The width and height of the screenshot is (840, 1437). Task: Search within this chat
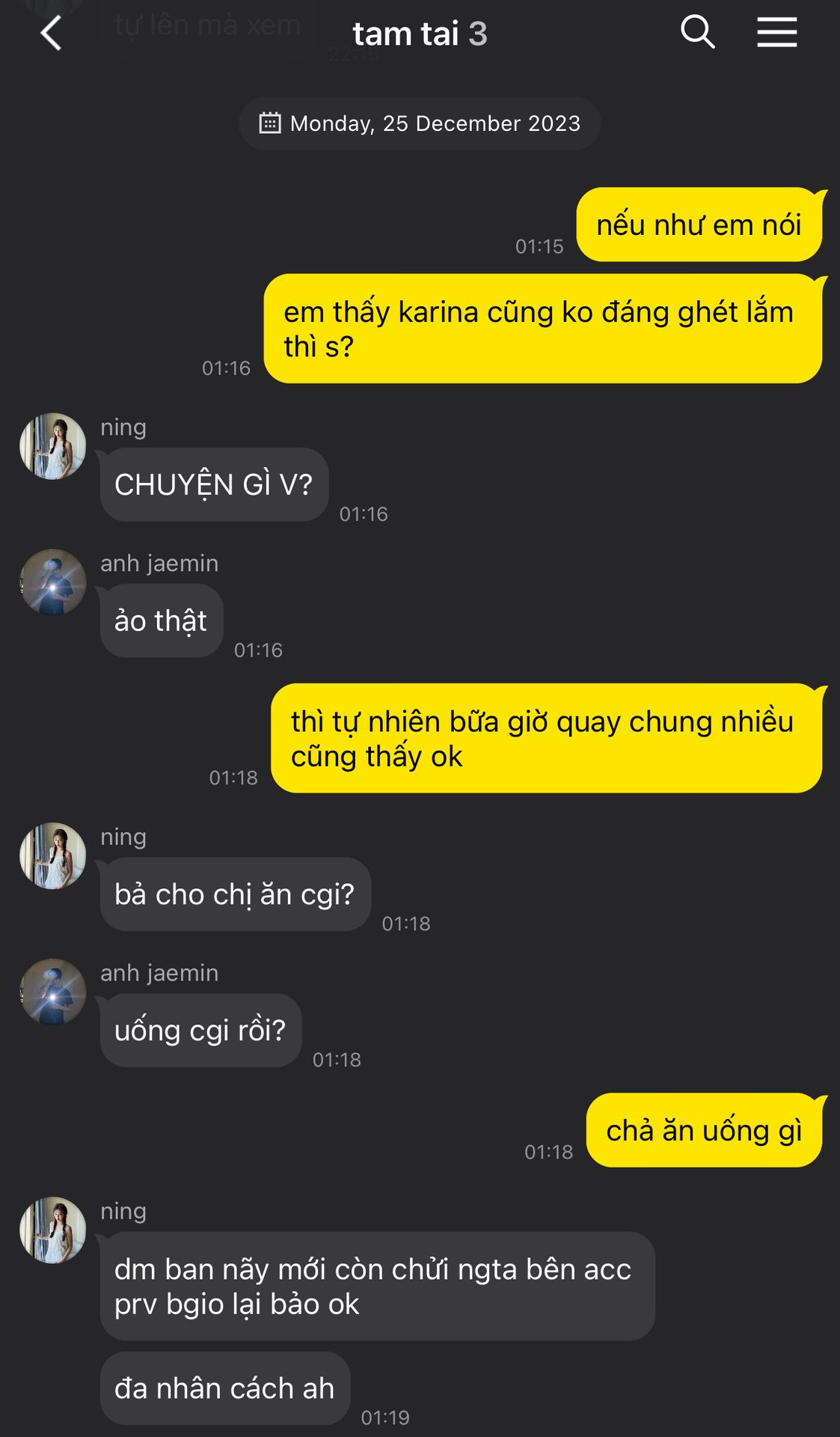pyautogui.click(x=697, y=33)
